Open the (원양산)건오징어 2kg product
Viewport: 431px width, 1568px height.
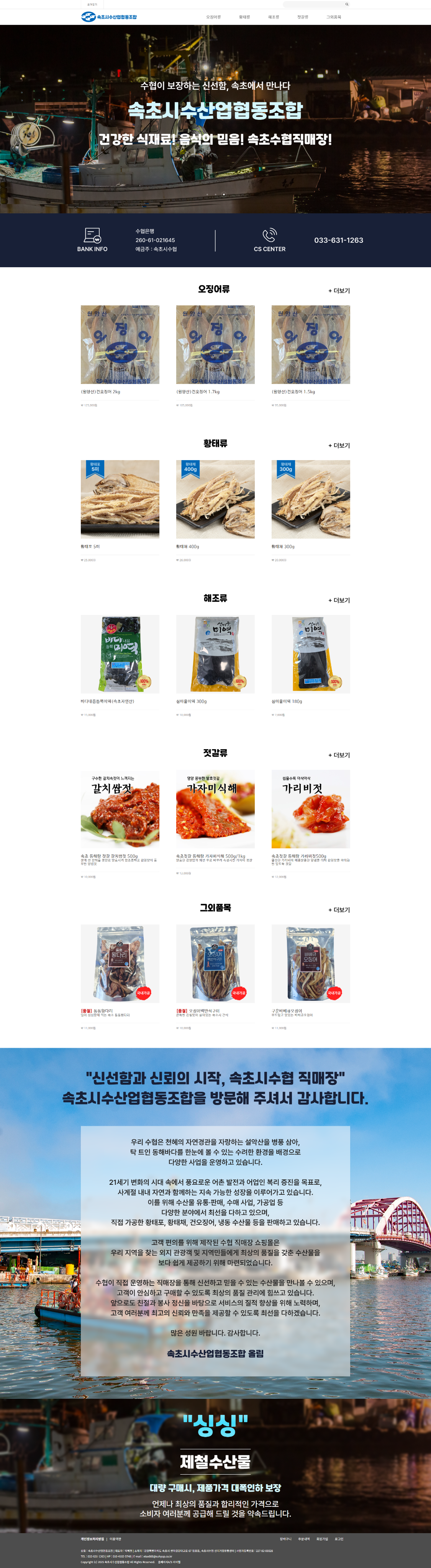(120, 345)
